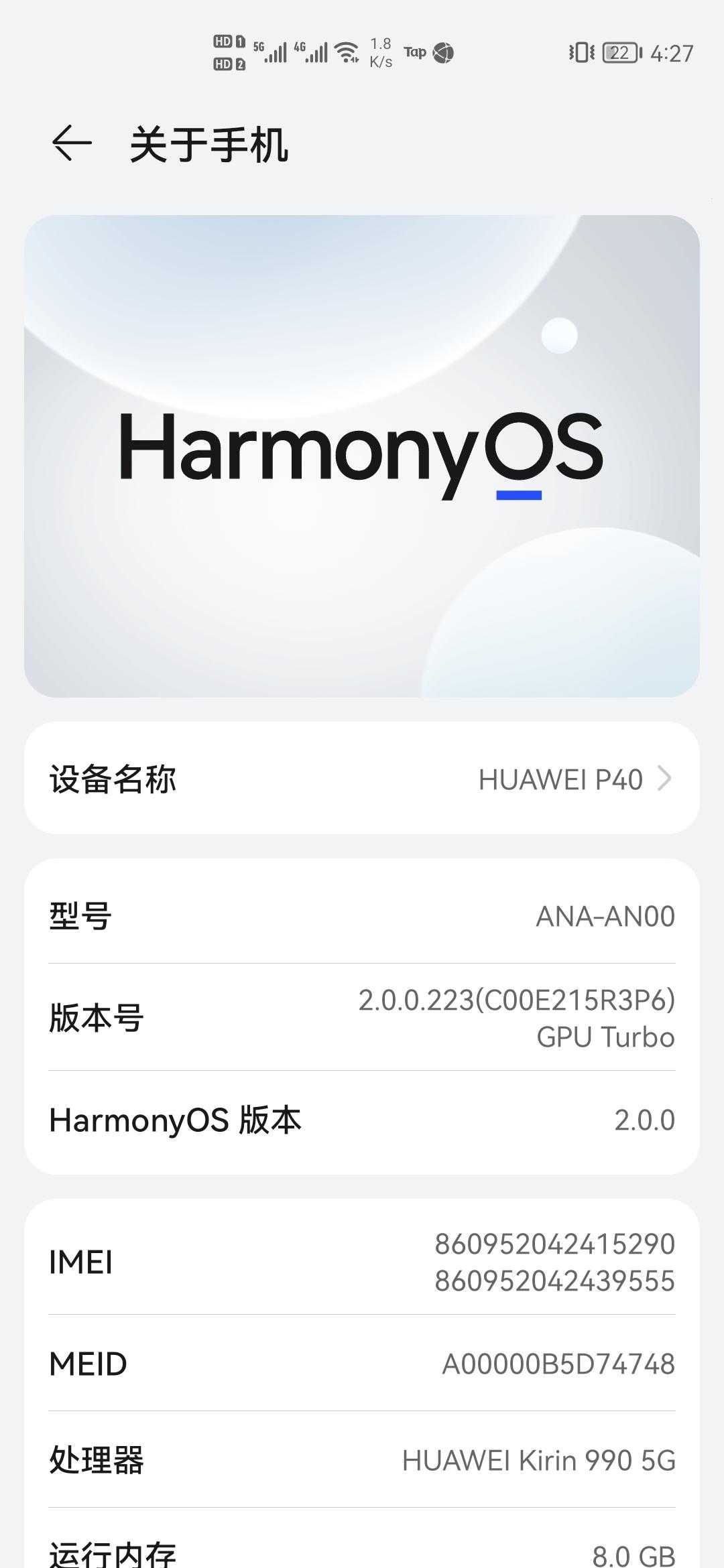Viewport: 724px width, 1568px height.
Task: Go back from 关于手机 page
Action: [71, 143]
